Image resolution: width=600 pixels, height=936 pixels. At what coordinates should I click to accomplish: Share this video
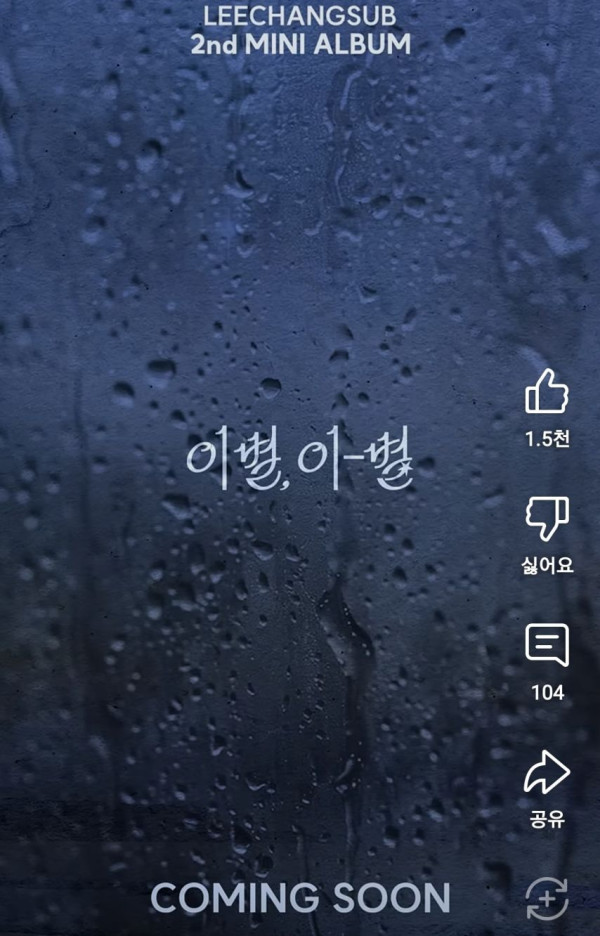click(x=547, y=773)
